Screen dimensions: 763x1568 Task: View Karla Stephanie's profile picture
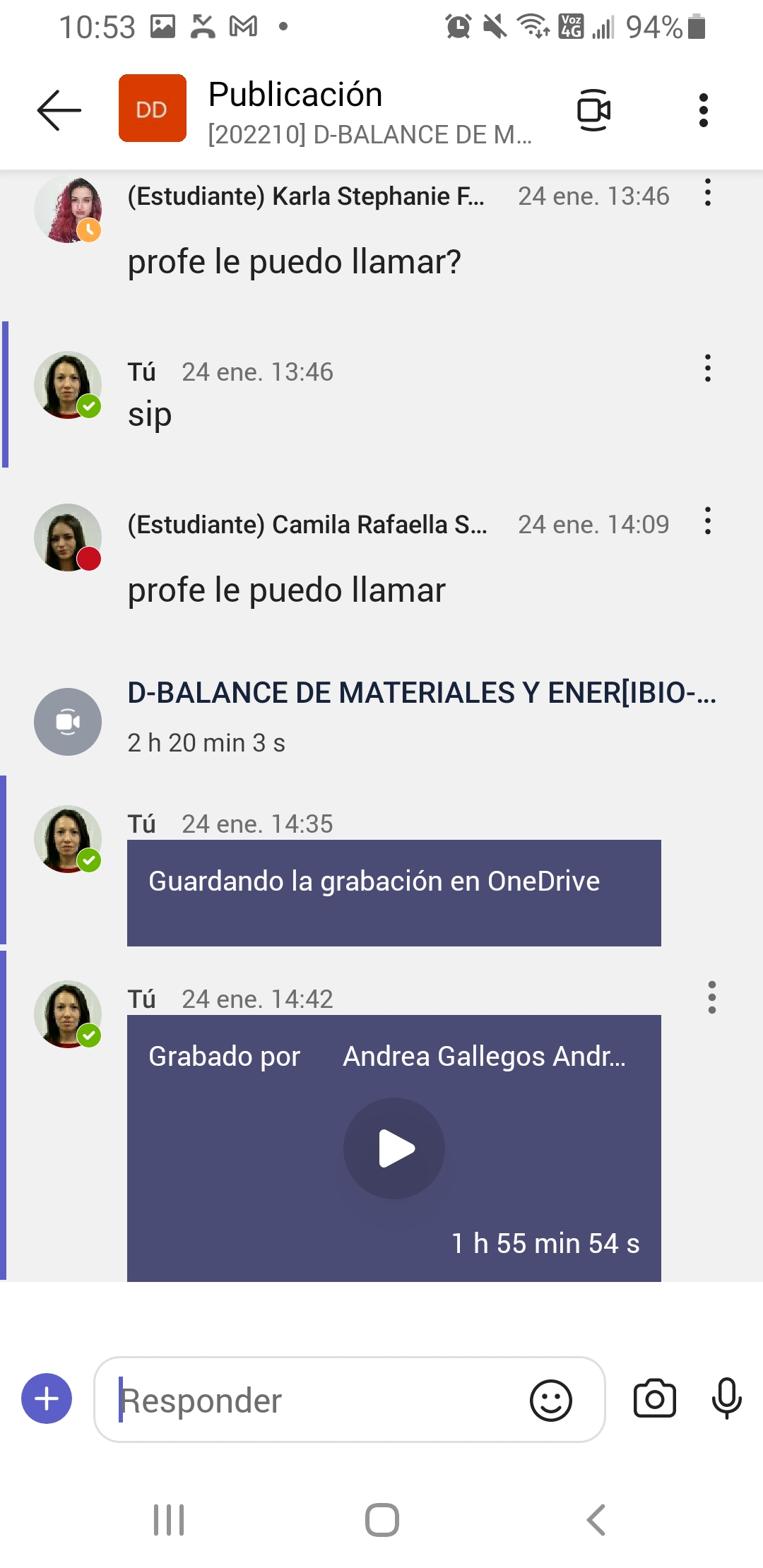pyautogui.click(x=68, y=210)
